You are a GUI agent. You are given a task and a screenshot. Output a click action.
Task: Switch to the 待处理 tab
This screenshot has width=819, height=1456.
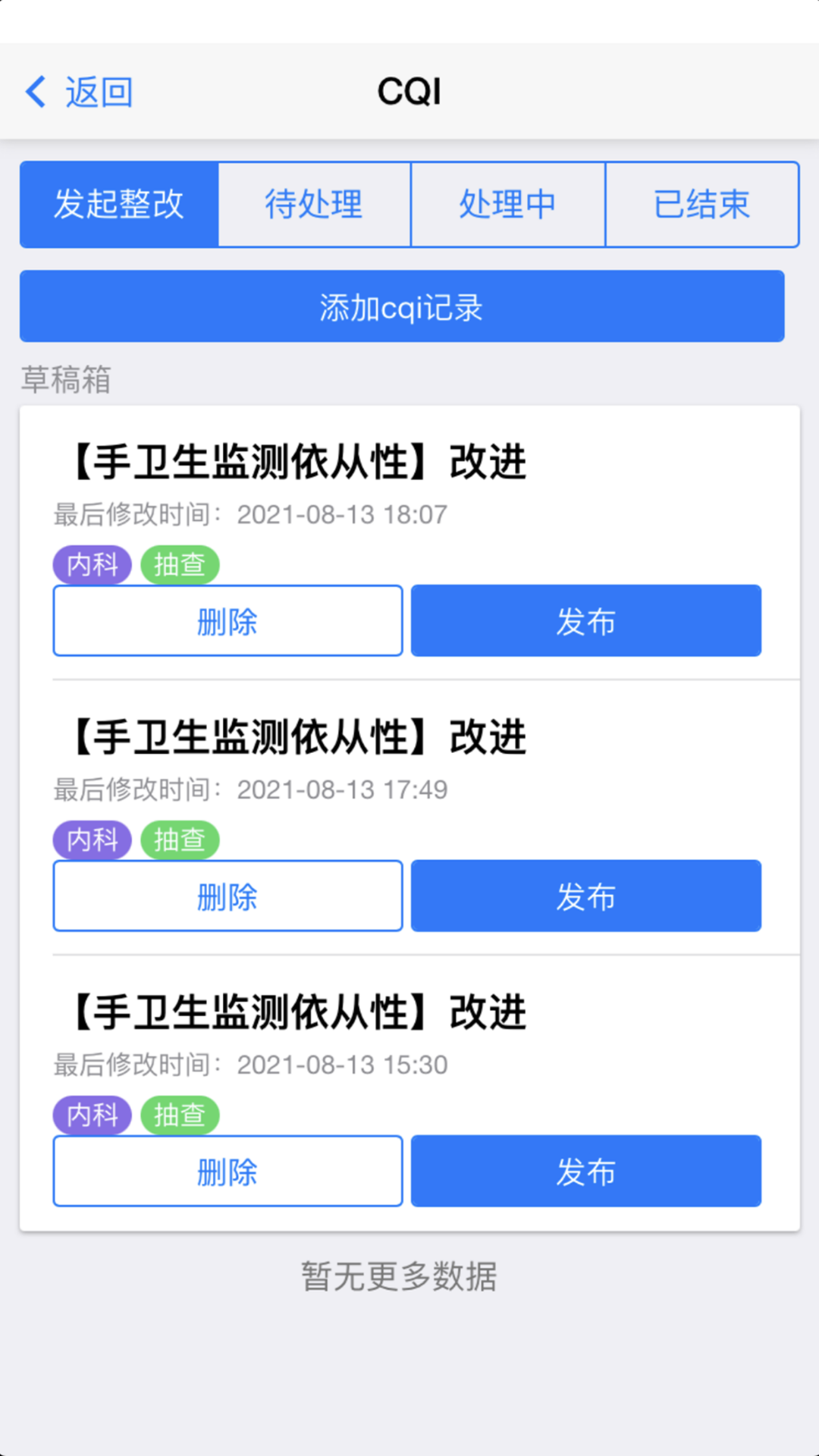[313, 204]
